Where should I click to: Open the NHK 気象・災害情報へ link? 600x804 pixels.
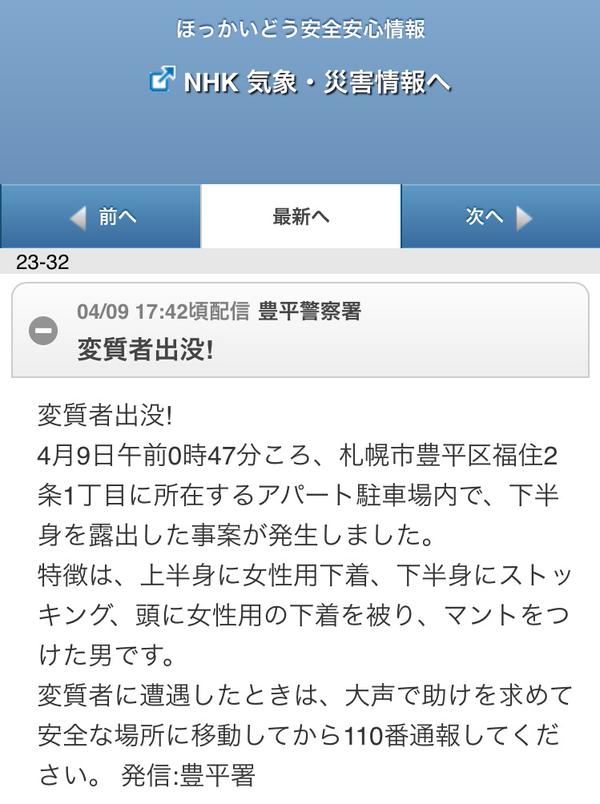pyautogui.click(x=300, y=83)
